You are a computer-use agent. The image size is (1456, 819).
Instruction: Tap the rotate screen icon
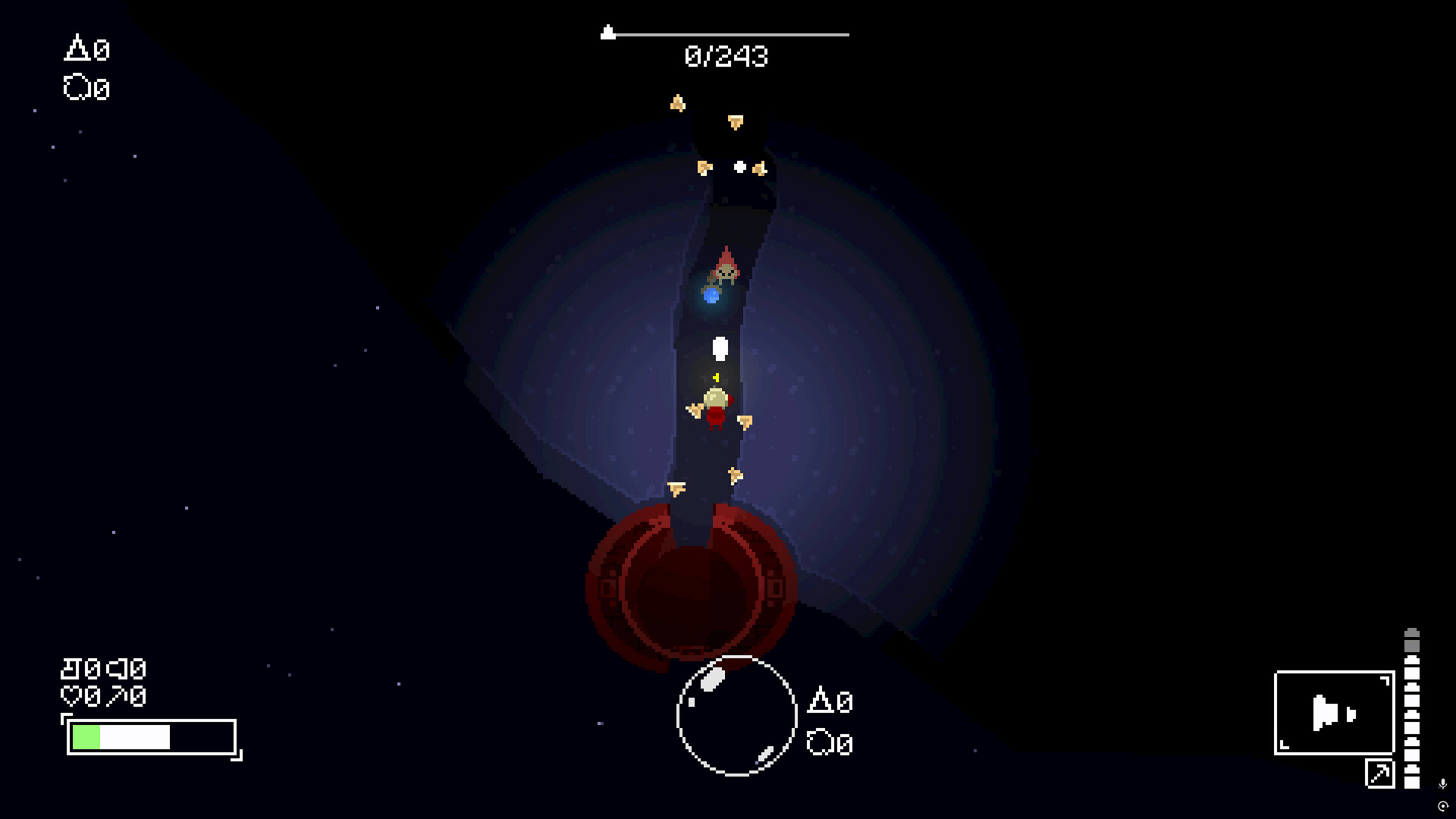point(1442,806)
